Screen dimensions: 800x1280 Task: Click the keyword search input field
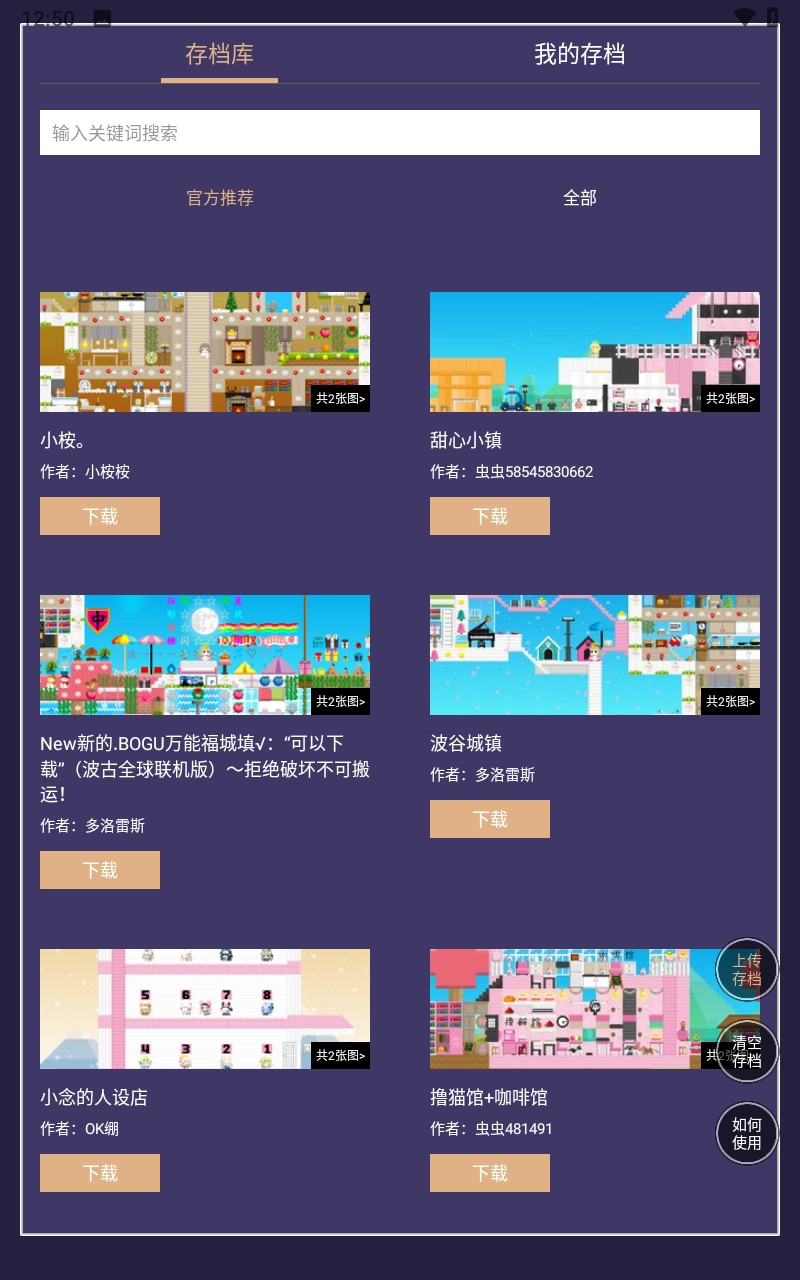[x=400, y=132]
